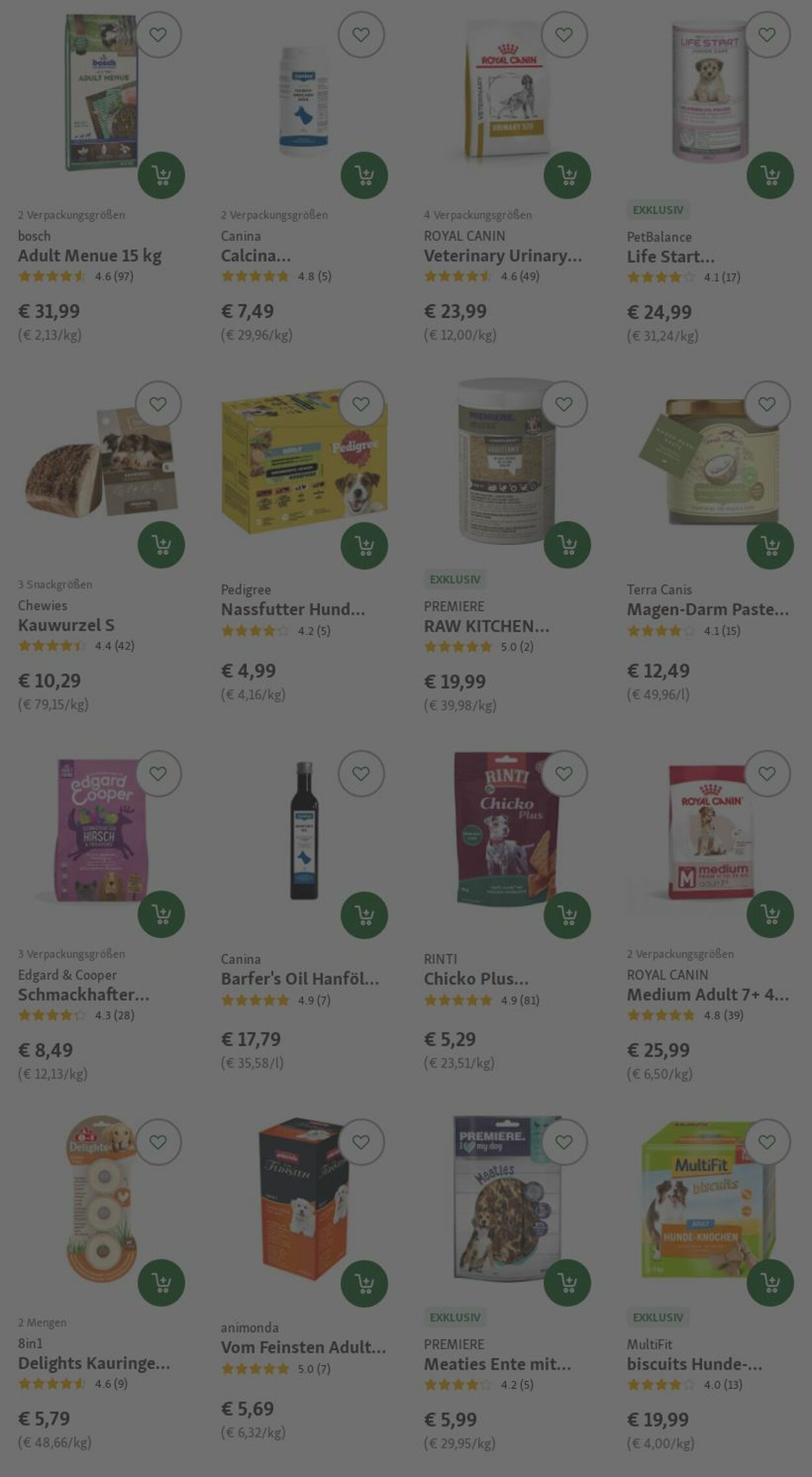Image resolution: width=812 pixels, height=1477 pixels.
Task: Add Pedigree Nassfutter Hund to cart
Action: click(364, 545)
